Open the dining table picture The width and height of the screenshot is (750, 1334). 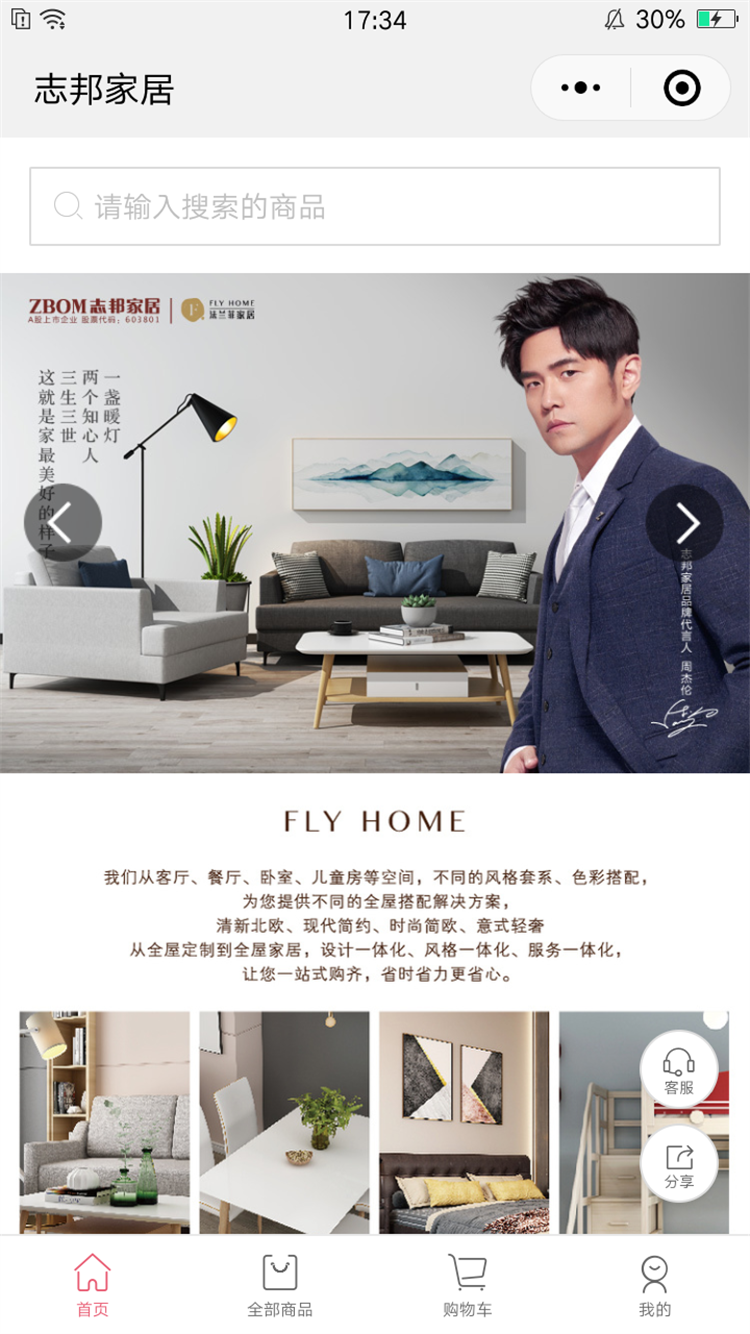(284, 1121)
